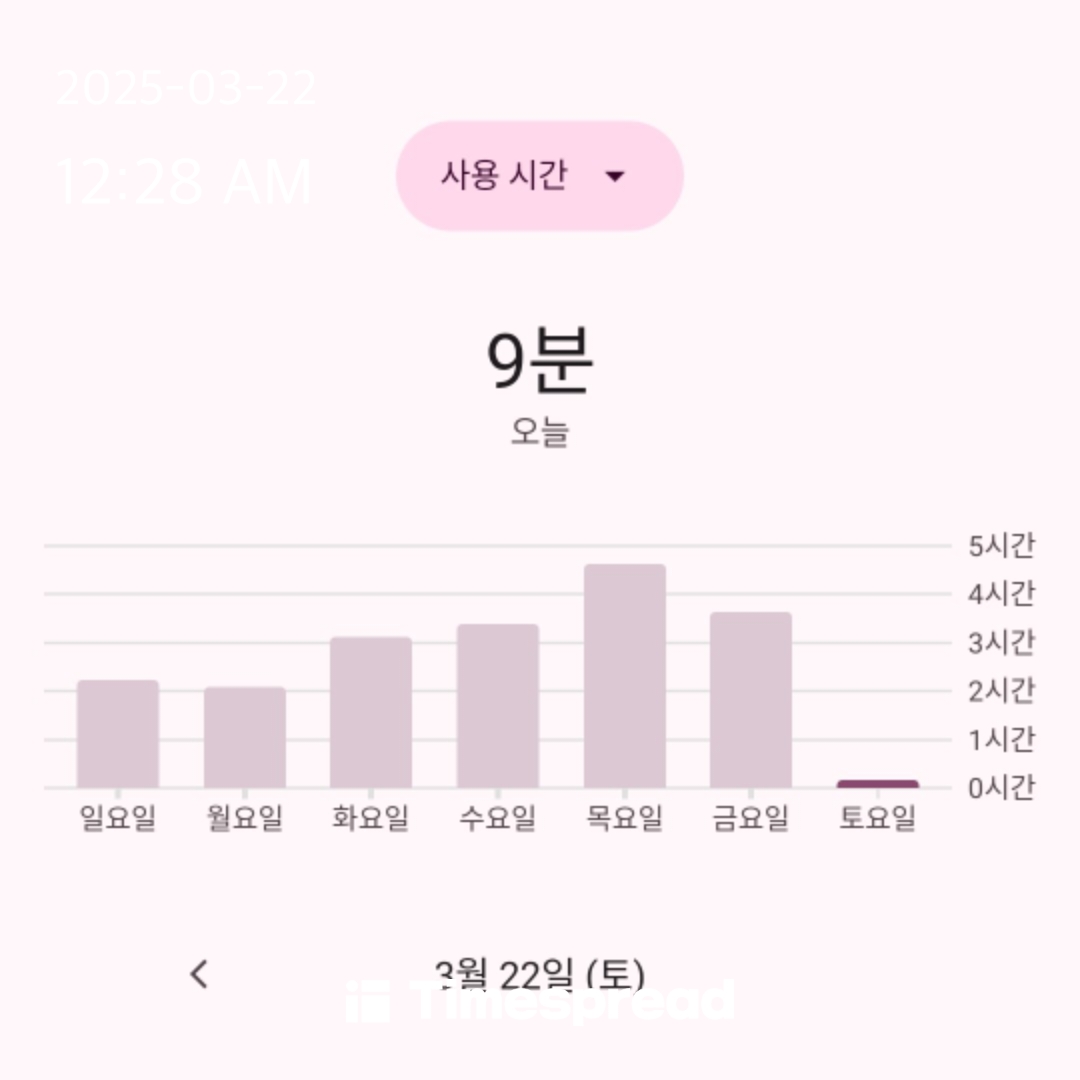Select the 일요일 bar in chart
This screenshot has width=1080, height=1080.
[118, 734]
